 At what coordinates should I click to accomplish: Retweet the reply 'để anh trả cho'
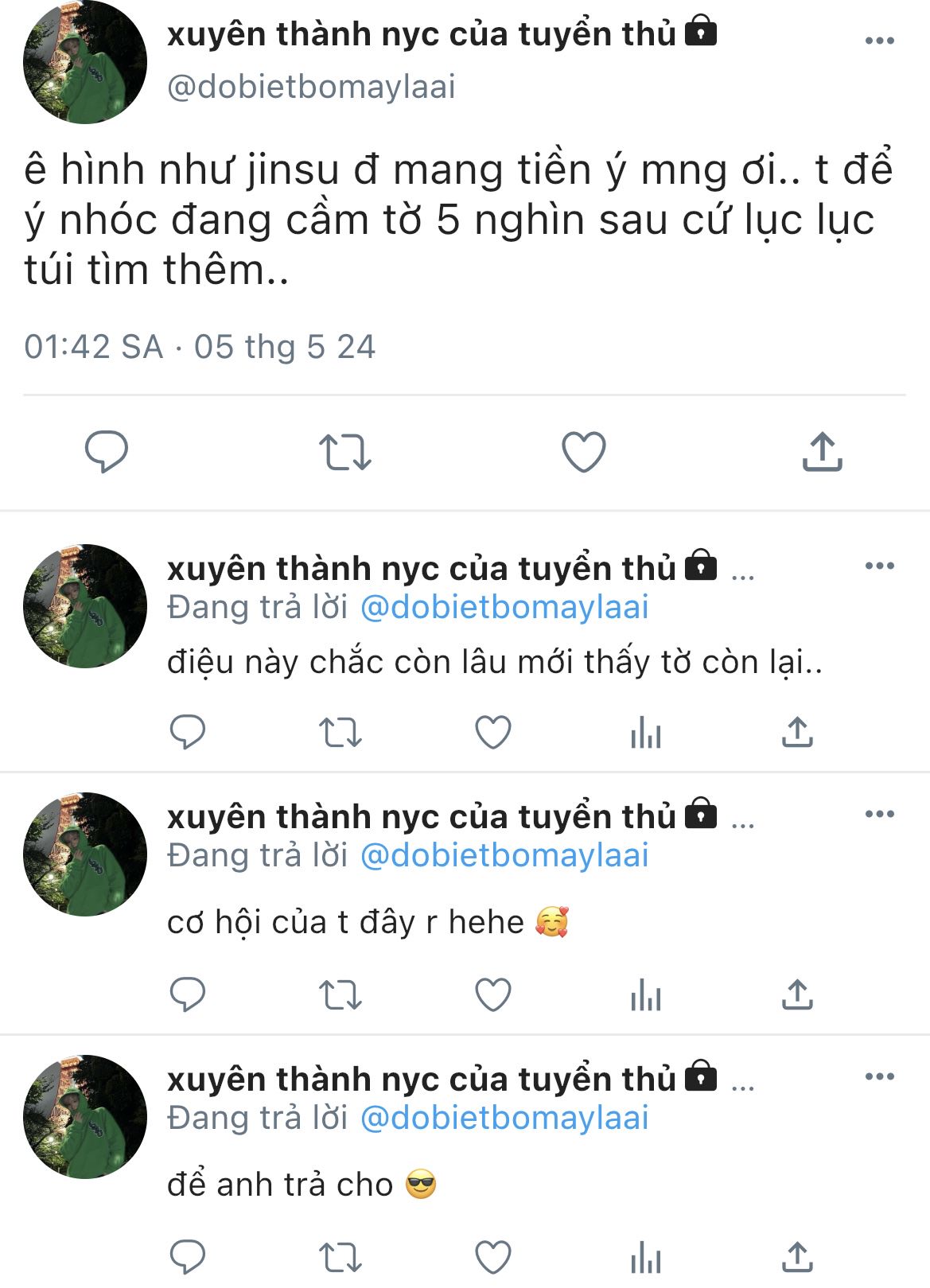tap(340, 1258)
